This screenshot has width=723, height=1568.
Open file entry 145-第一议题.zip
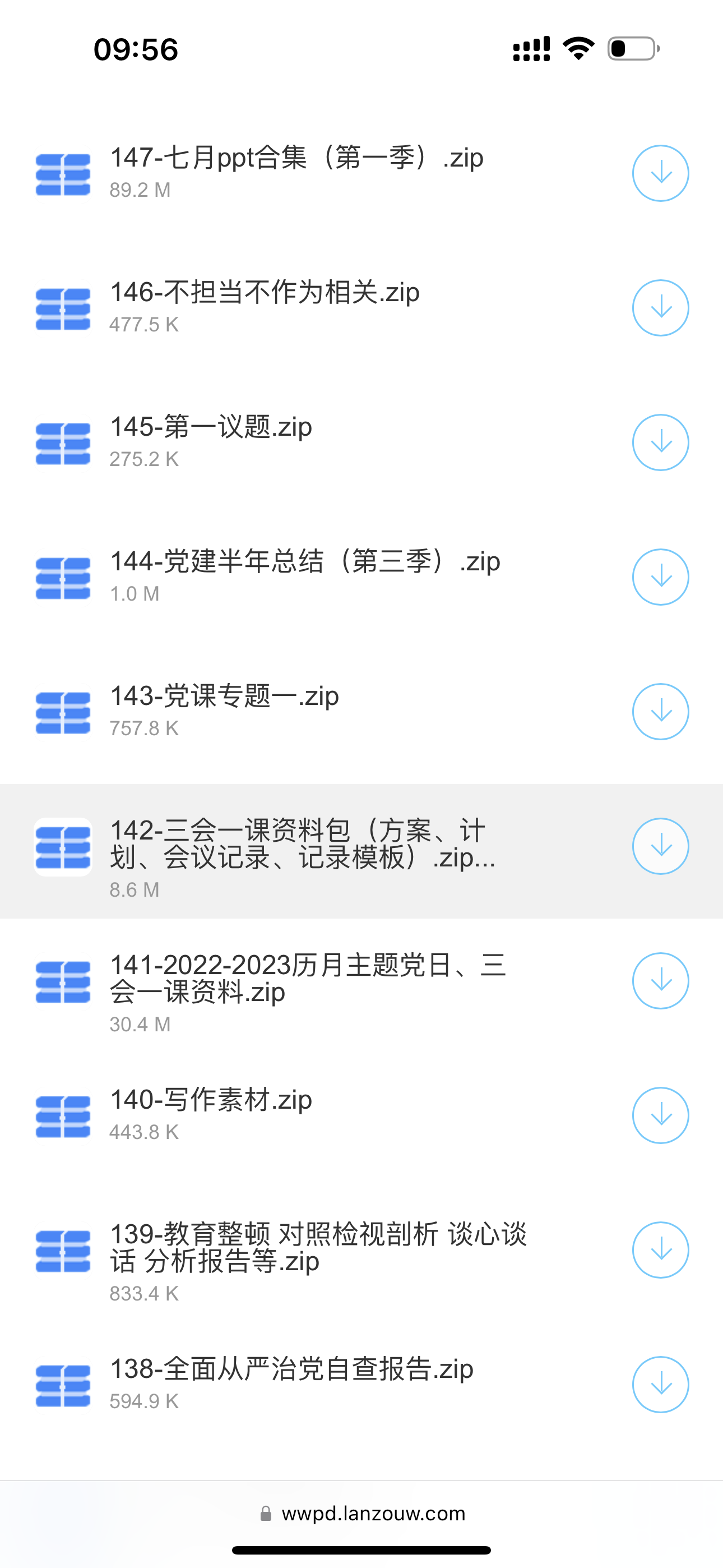point(361,442)
